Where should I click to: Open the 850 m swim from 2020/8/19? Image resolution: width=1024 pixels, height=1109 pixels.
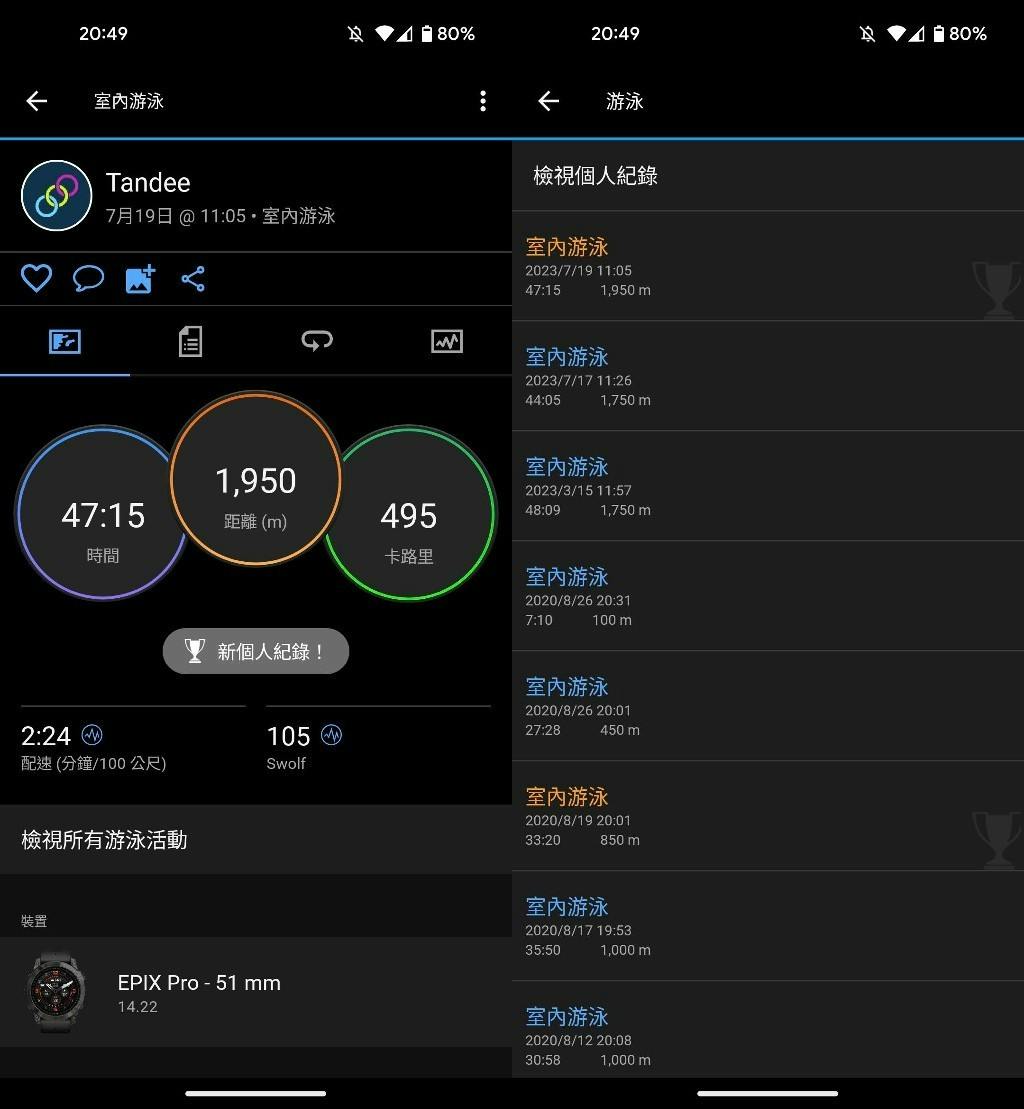pyautogui.click(x=767, y=816)
